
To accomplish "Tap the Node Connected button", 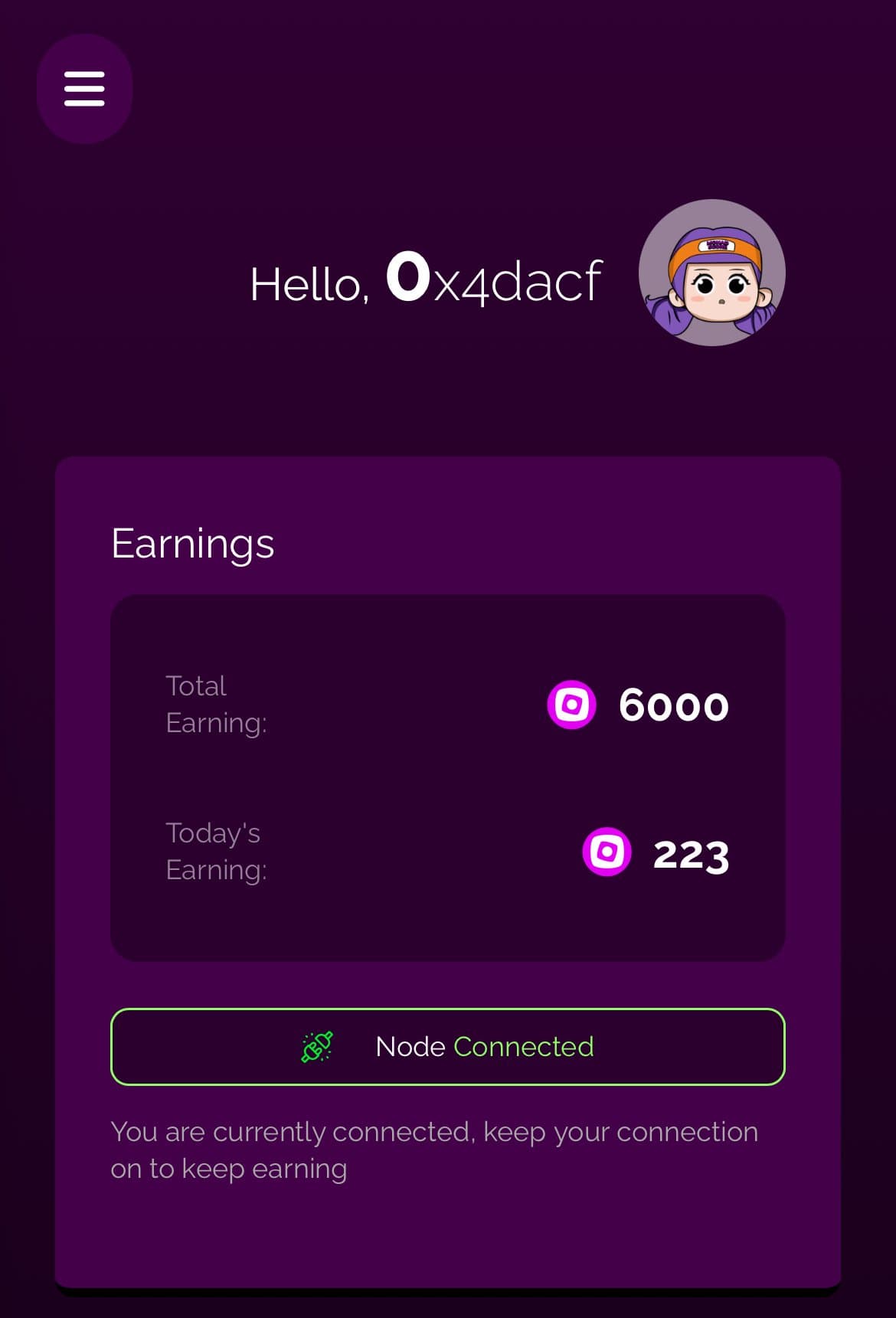I will [x=447, y=1046].
